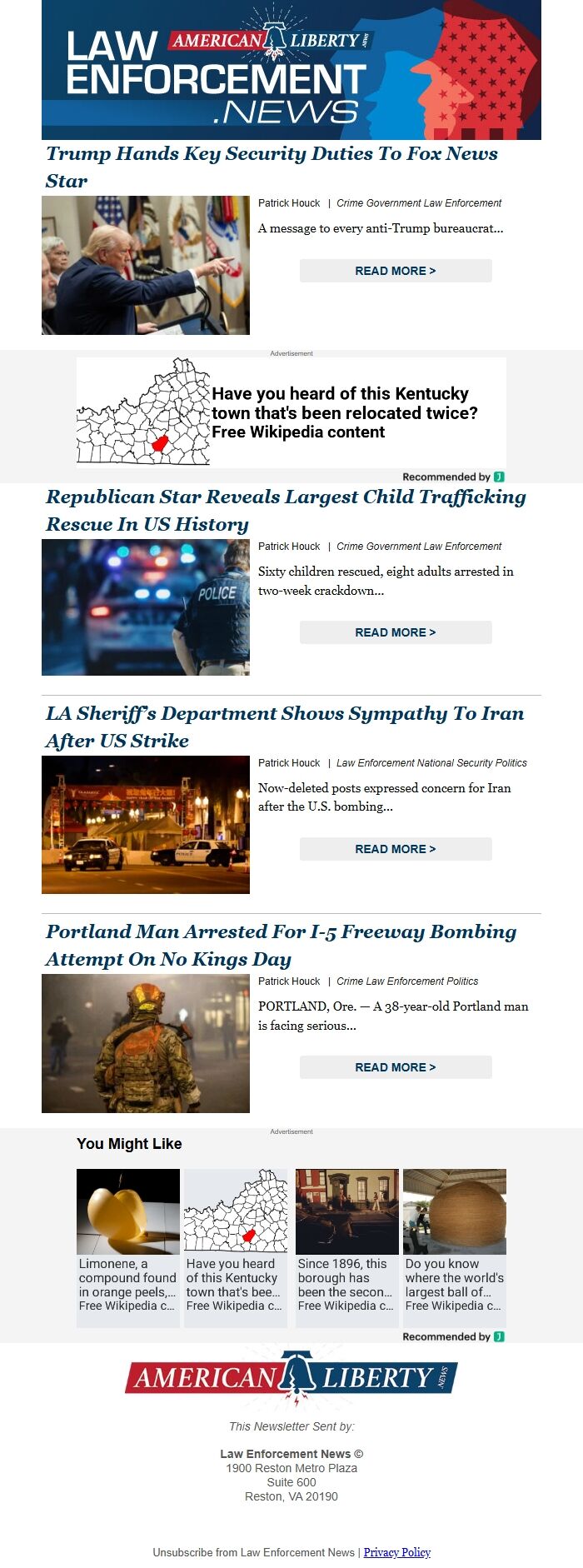Tap the police officer photo thumbnail
This screenshot has height=1568, width=583.
coord(146,607)
